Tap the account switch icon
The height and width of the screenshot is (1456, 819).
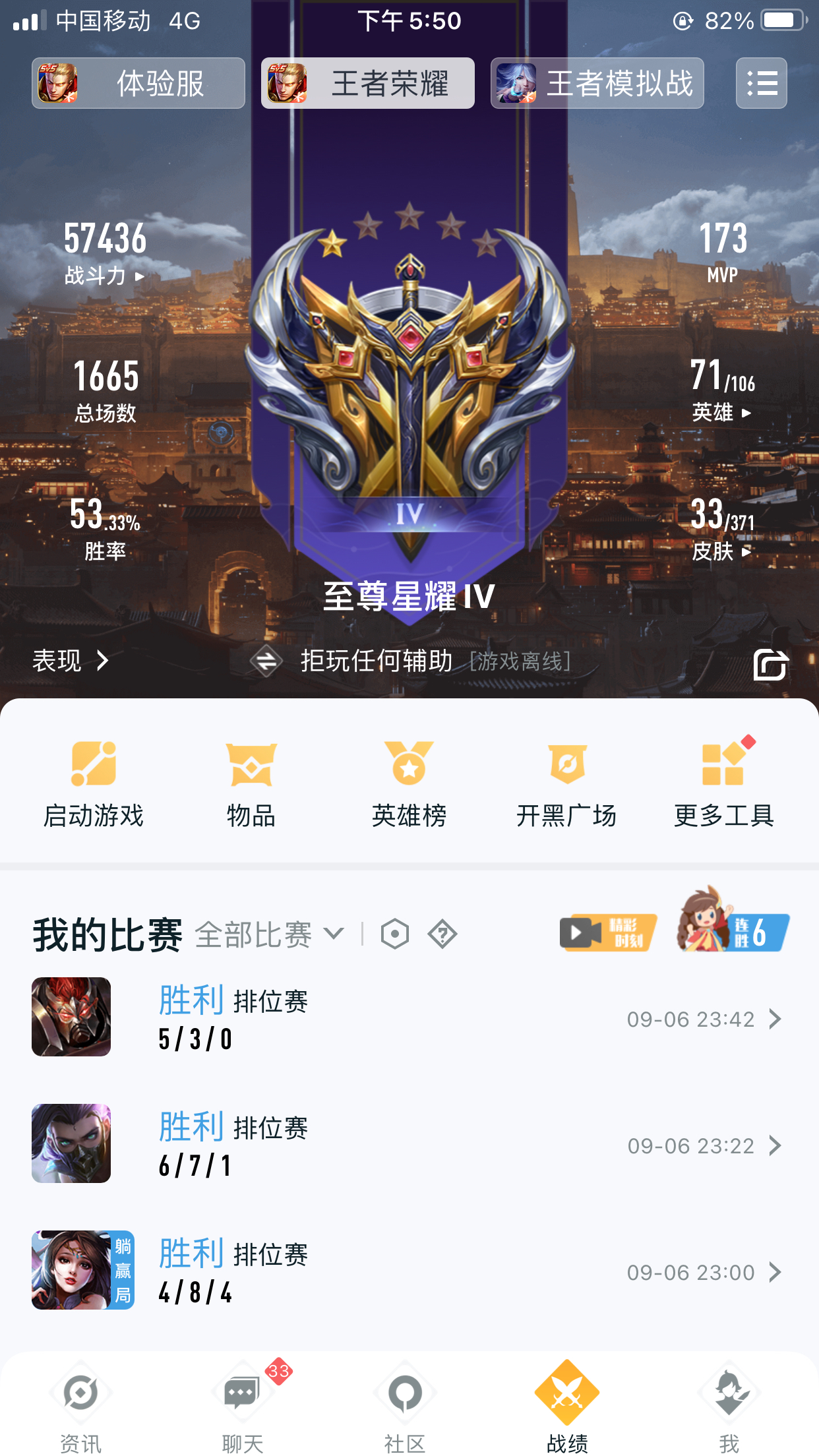pos(266,661)
